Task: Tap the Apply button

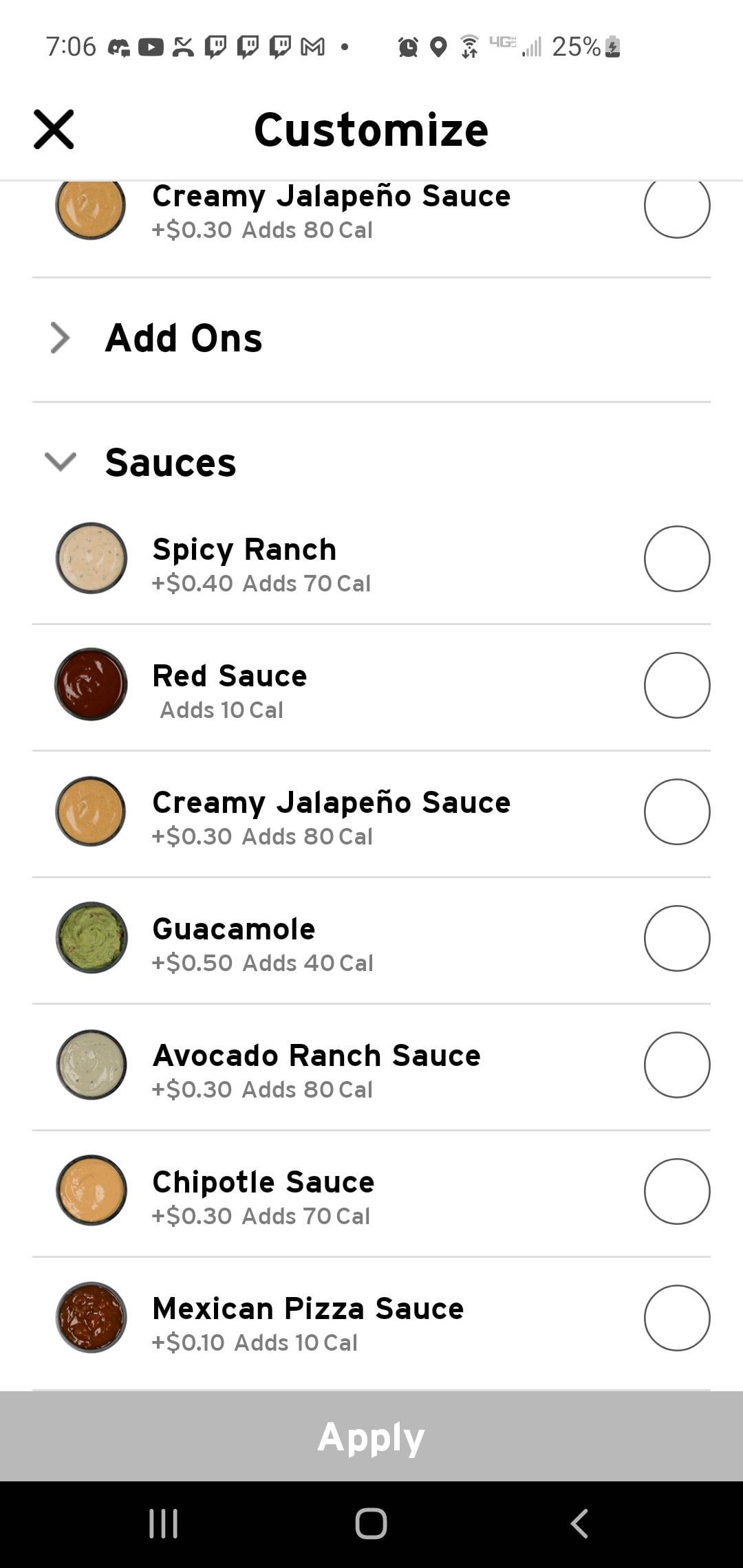Action: (371, 1436)
